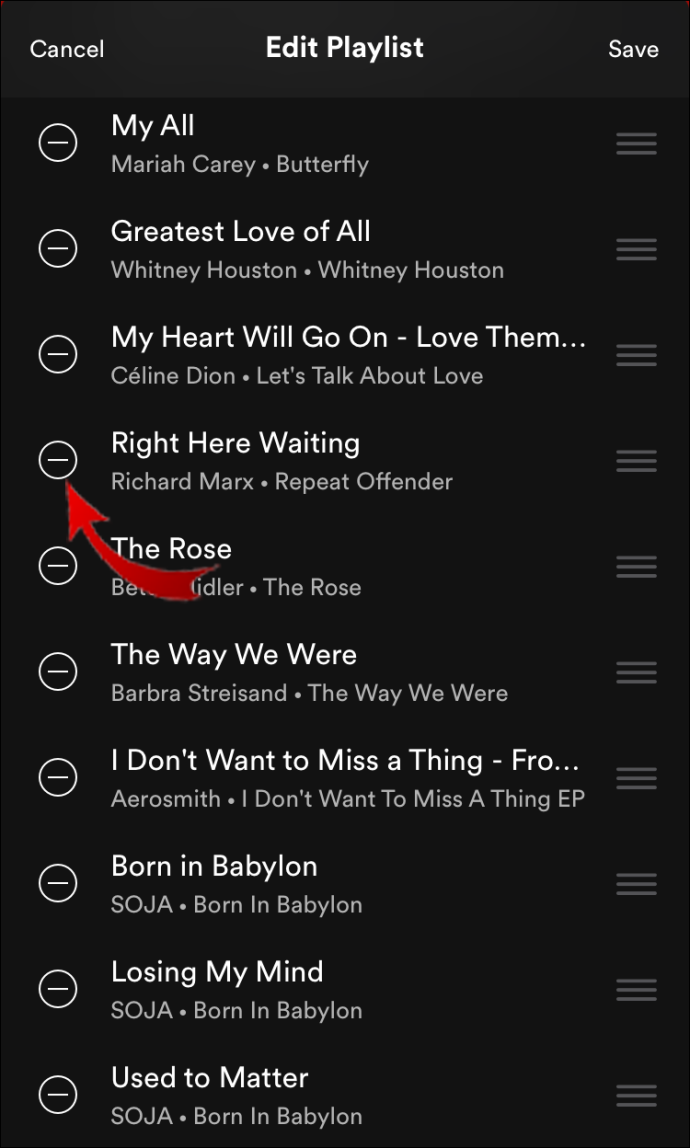This screenshot has height=1148, width=690.
Task: Remove Right Here Waiting from playlist
Action: (58, 460)
